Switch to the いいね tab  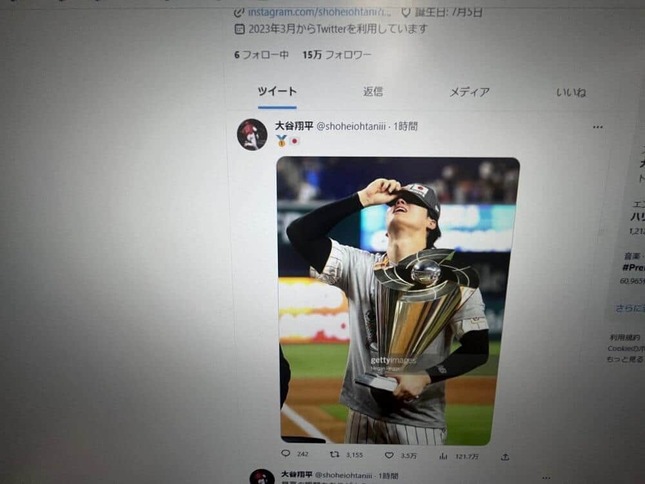(x=571, y=92)
